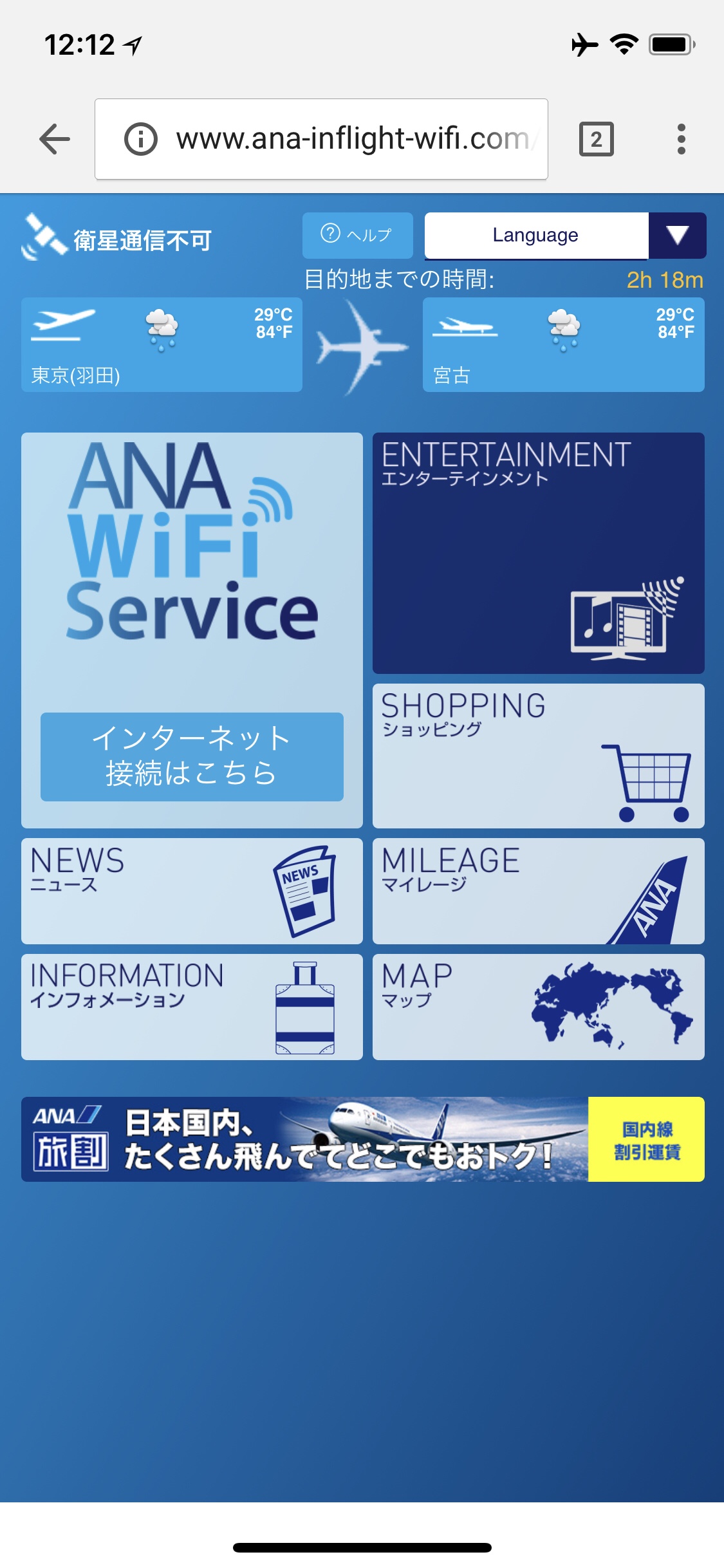Open the MILEAGE tile

coord(538,891)
